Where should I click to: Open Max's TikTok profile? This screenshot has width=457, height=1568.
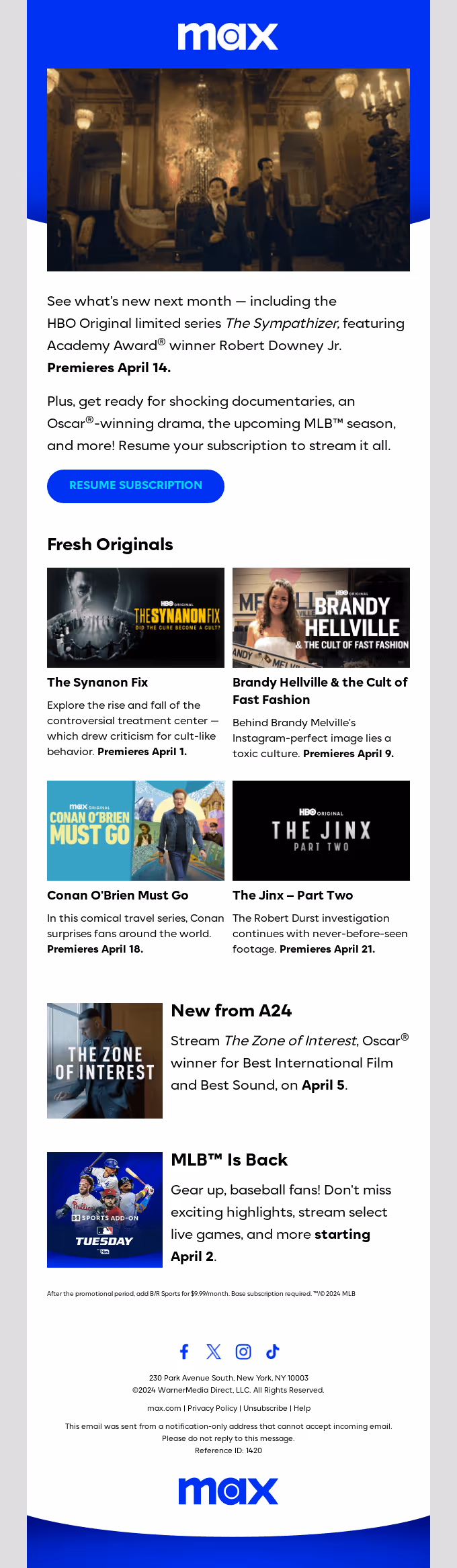(x=272, y=1352)
